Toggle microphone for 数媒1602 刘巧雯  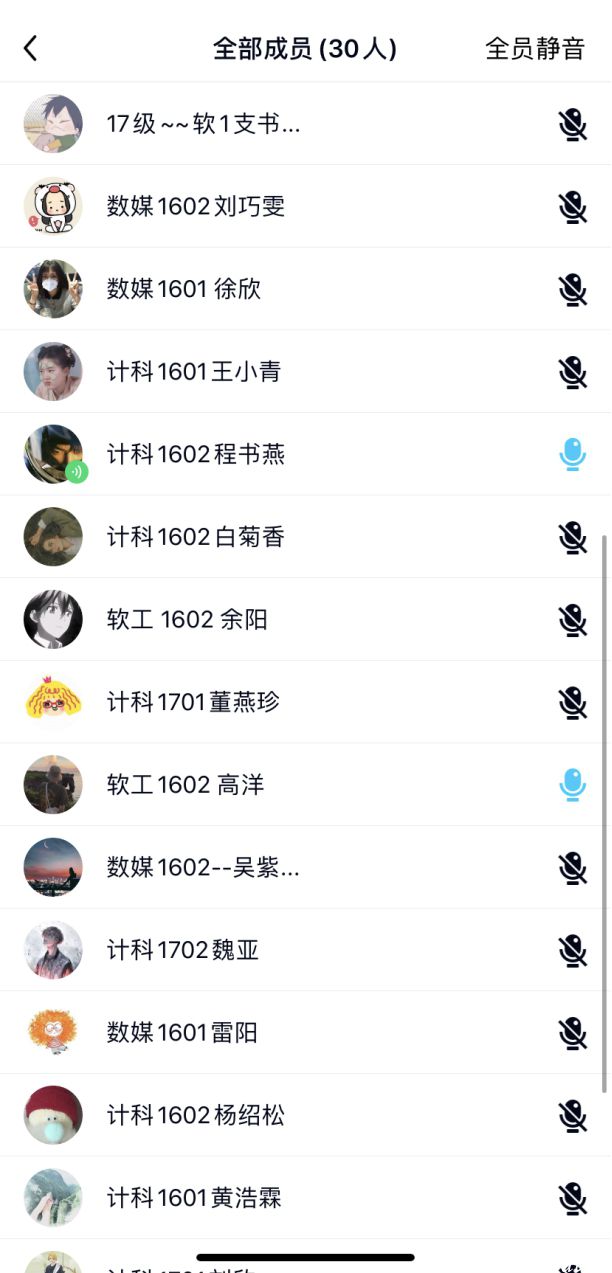click(x=572, y=207)
